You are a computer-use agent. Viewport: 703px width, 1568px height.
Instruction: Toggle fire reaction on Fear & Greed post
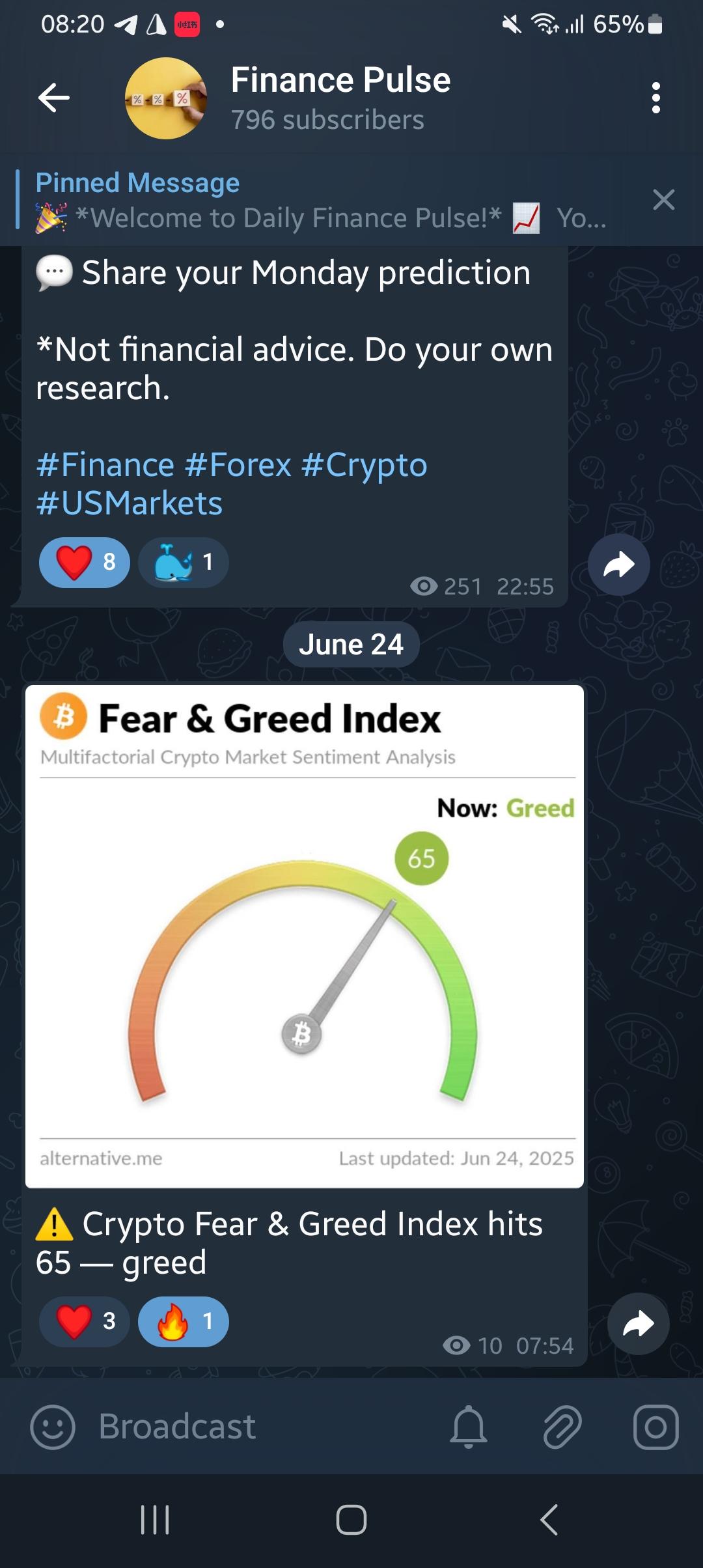[x=184, y=1322]
